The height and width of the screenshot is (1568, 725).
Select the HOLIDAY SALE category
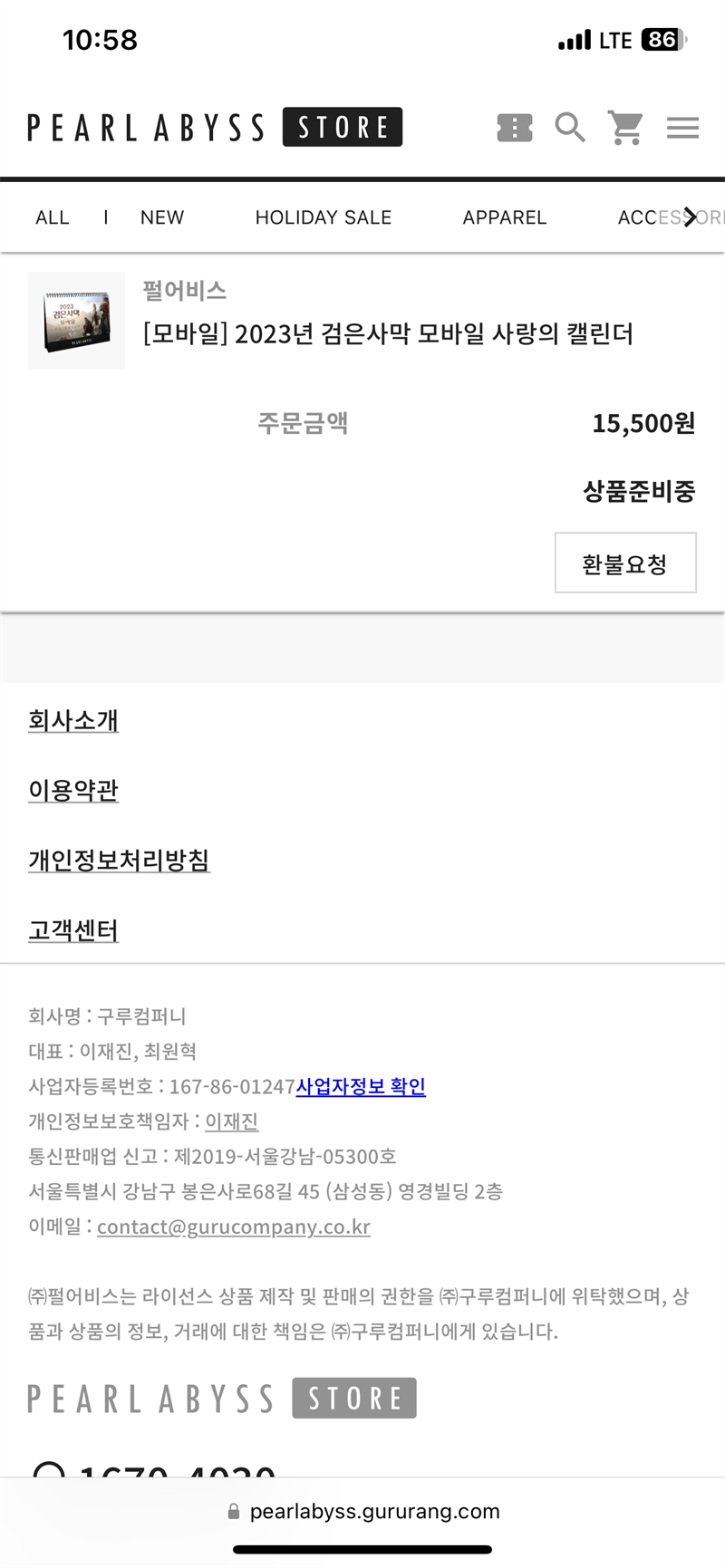[324, 217]
